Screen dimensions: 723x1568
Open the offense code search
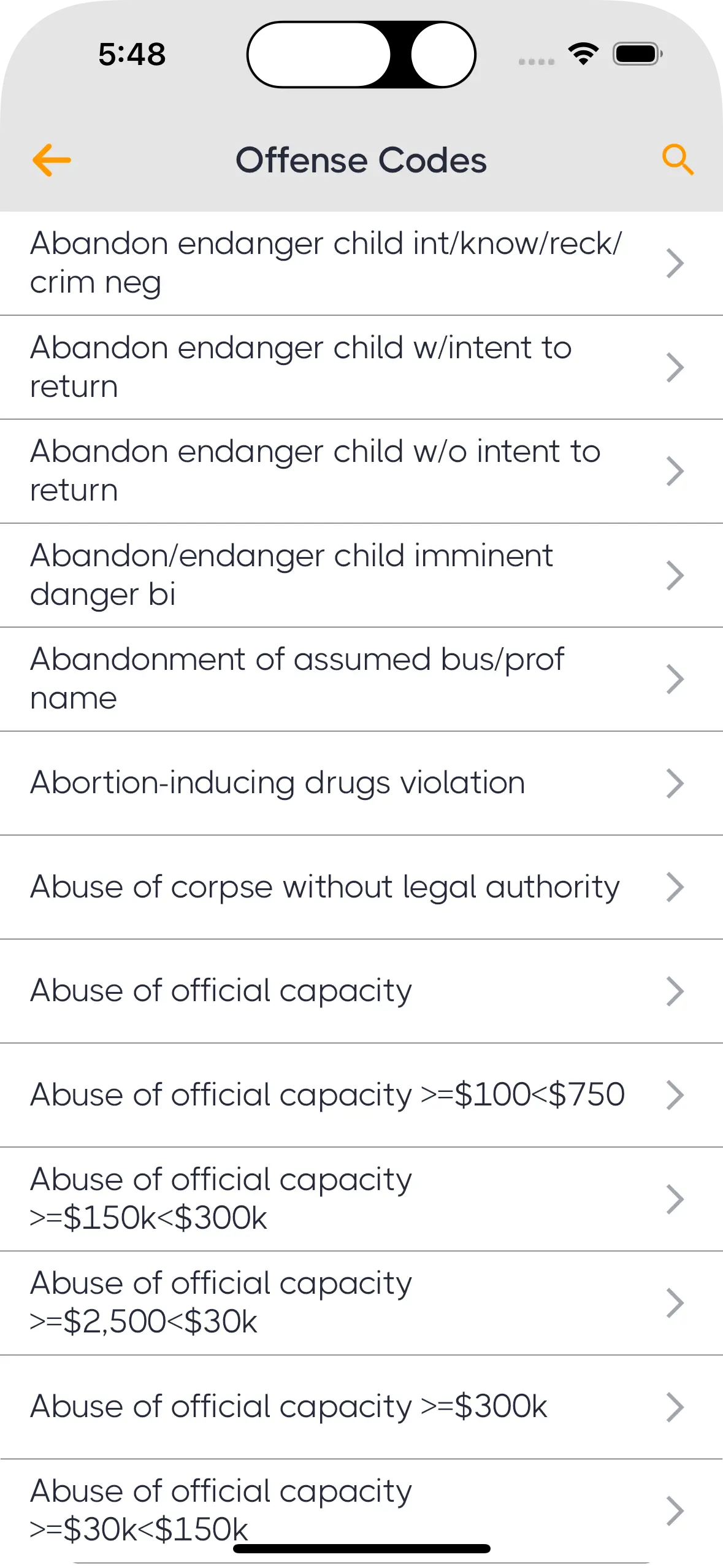point(678,160)
